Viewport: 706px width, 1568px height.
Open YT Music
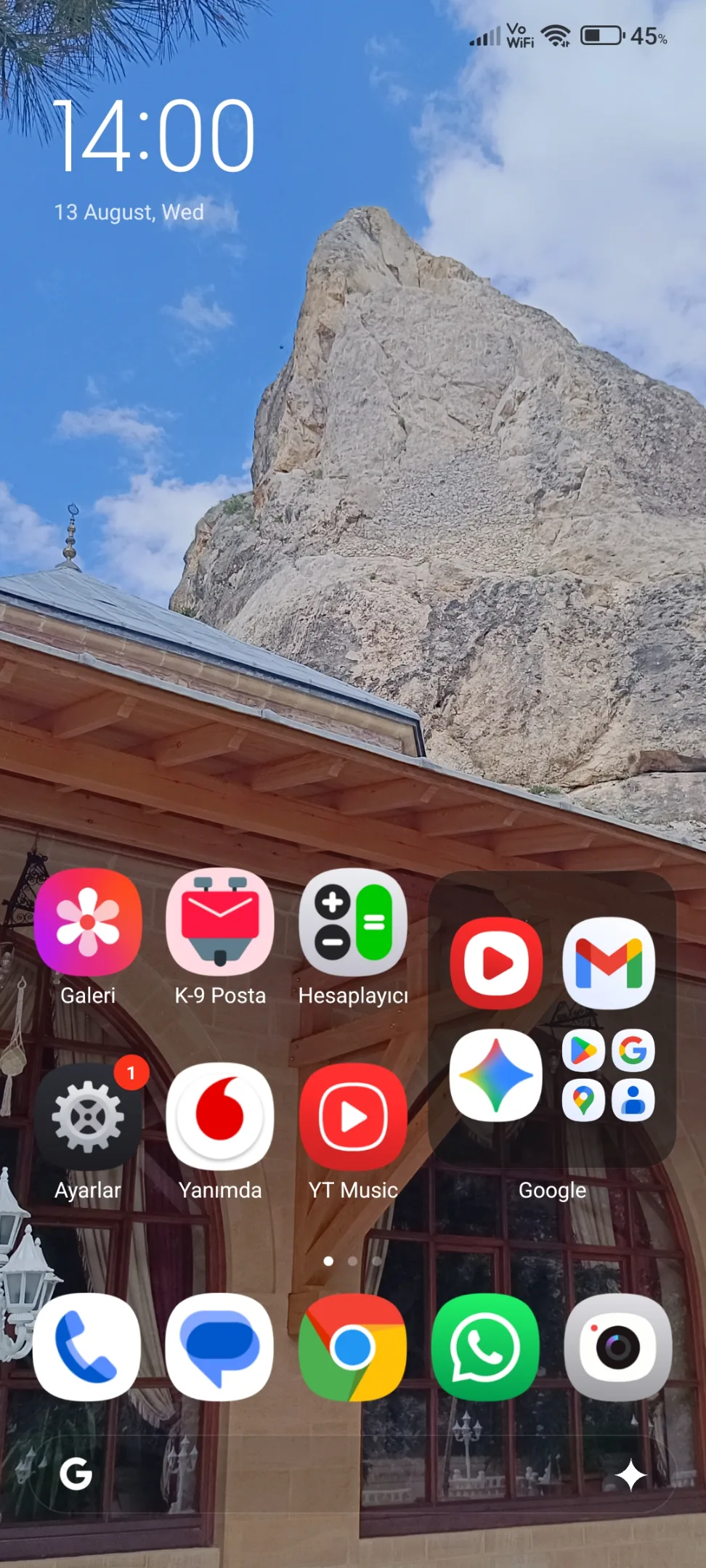coord(353,1117)
